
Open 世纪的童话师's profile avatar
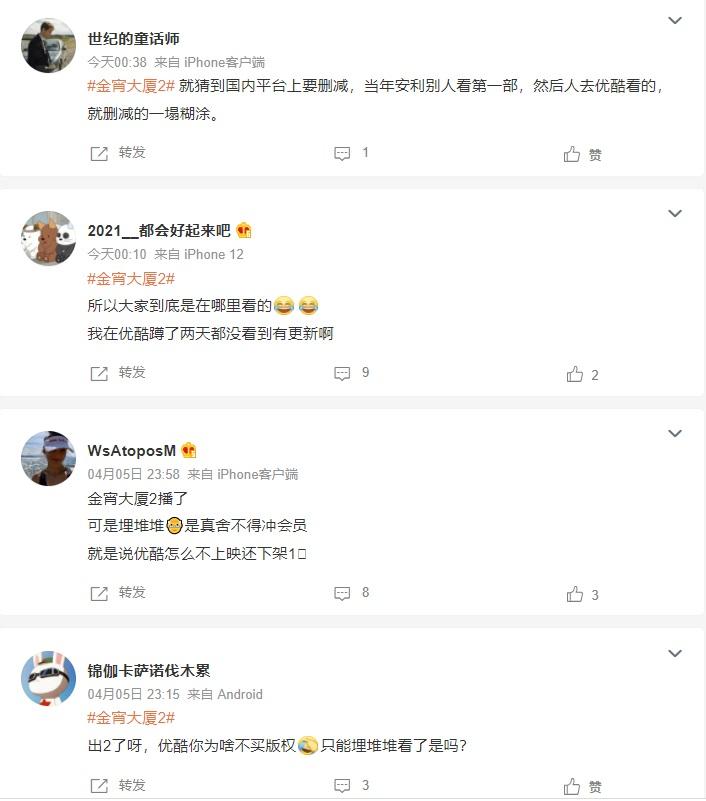(x=48, y=46)
